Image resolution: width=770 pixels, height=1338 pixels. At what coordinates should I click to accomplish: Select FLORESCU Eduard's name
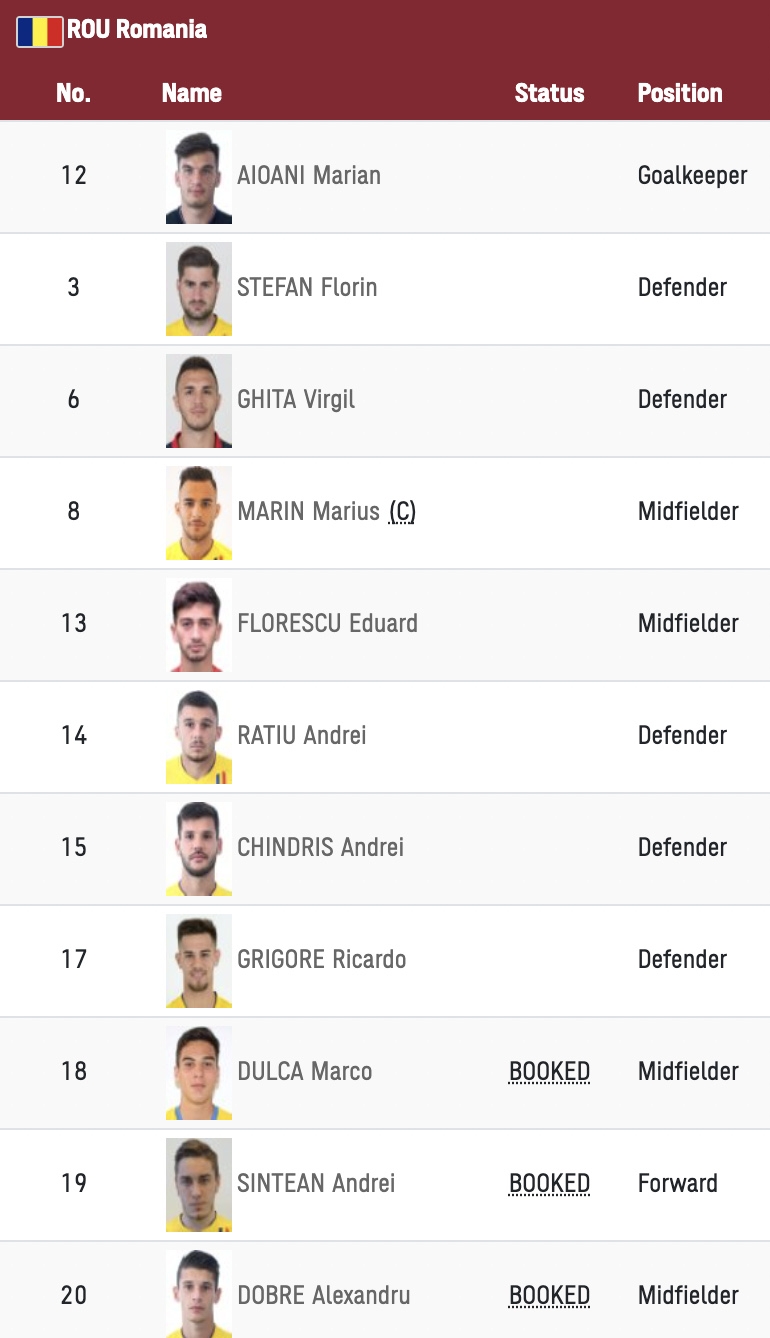tap(327, 624)
